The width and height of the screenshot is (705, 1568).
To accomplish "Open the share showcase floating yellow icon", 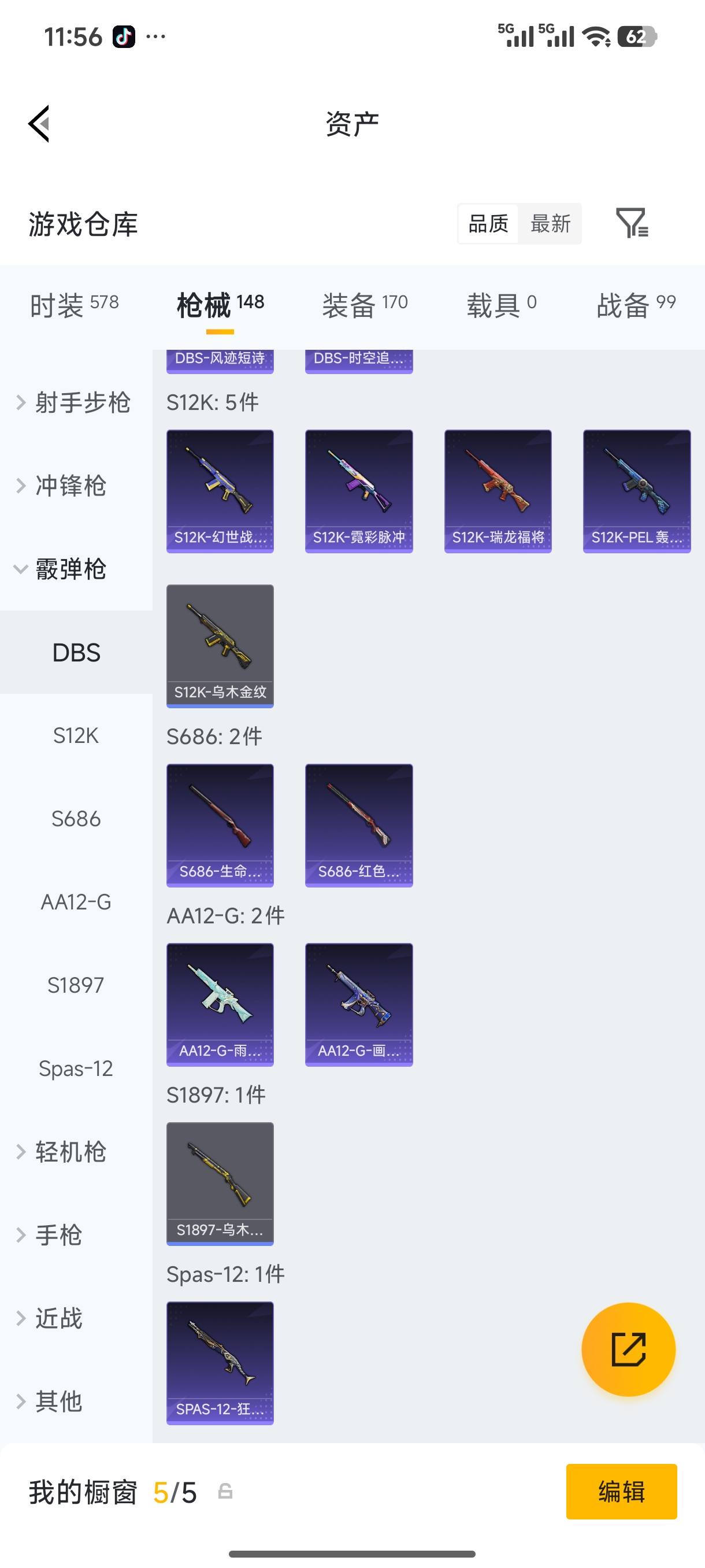I will [x=628, y=1349].
